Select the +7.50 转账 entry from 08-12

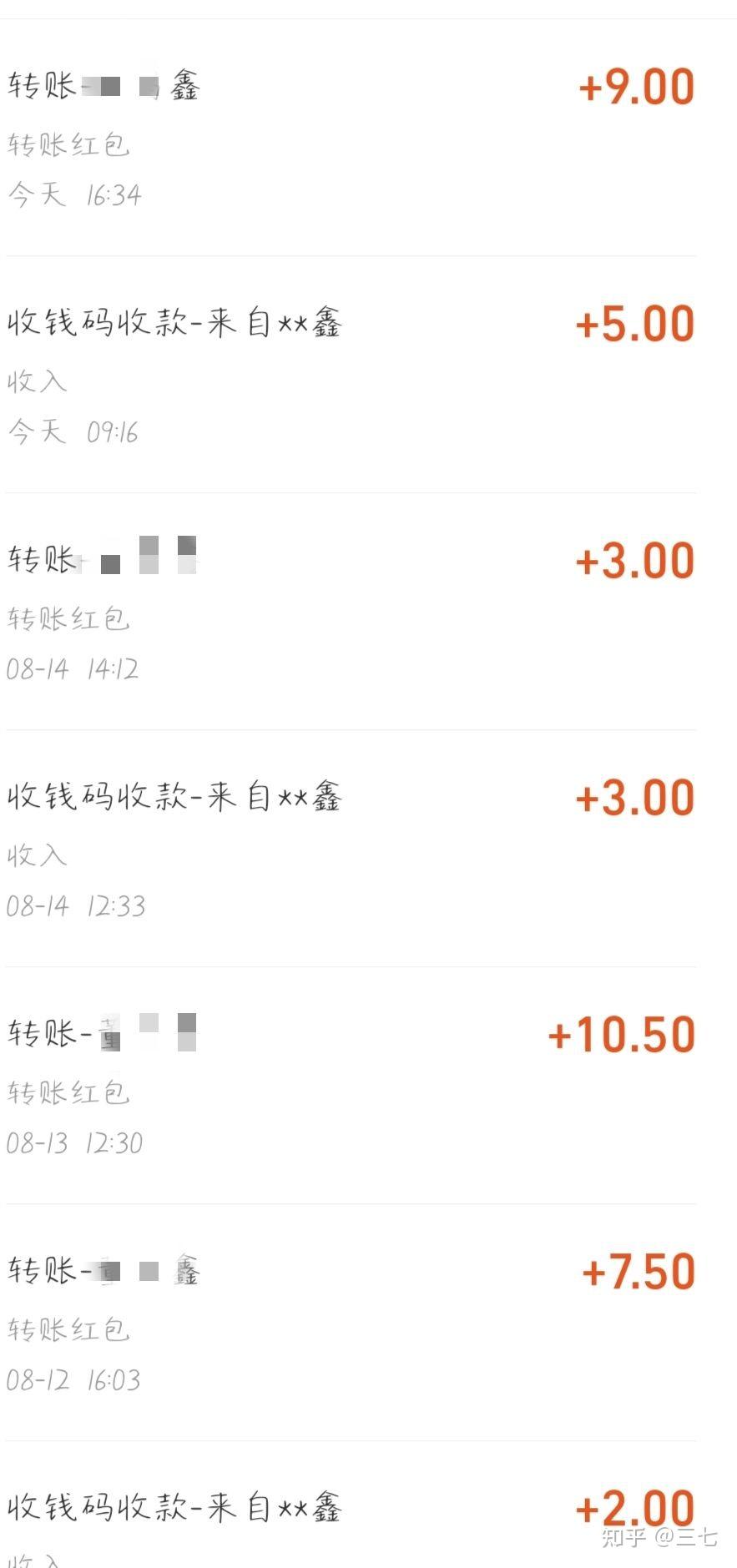coord(351,1323)
